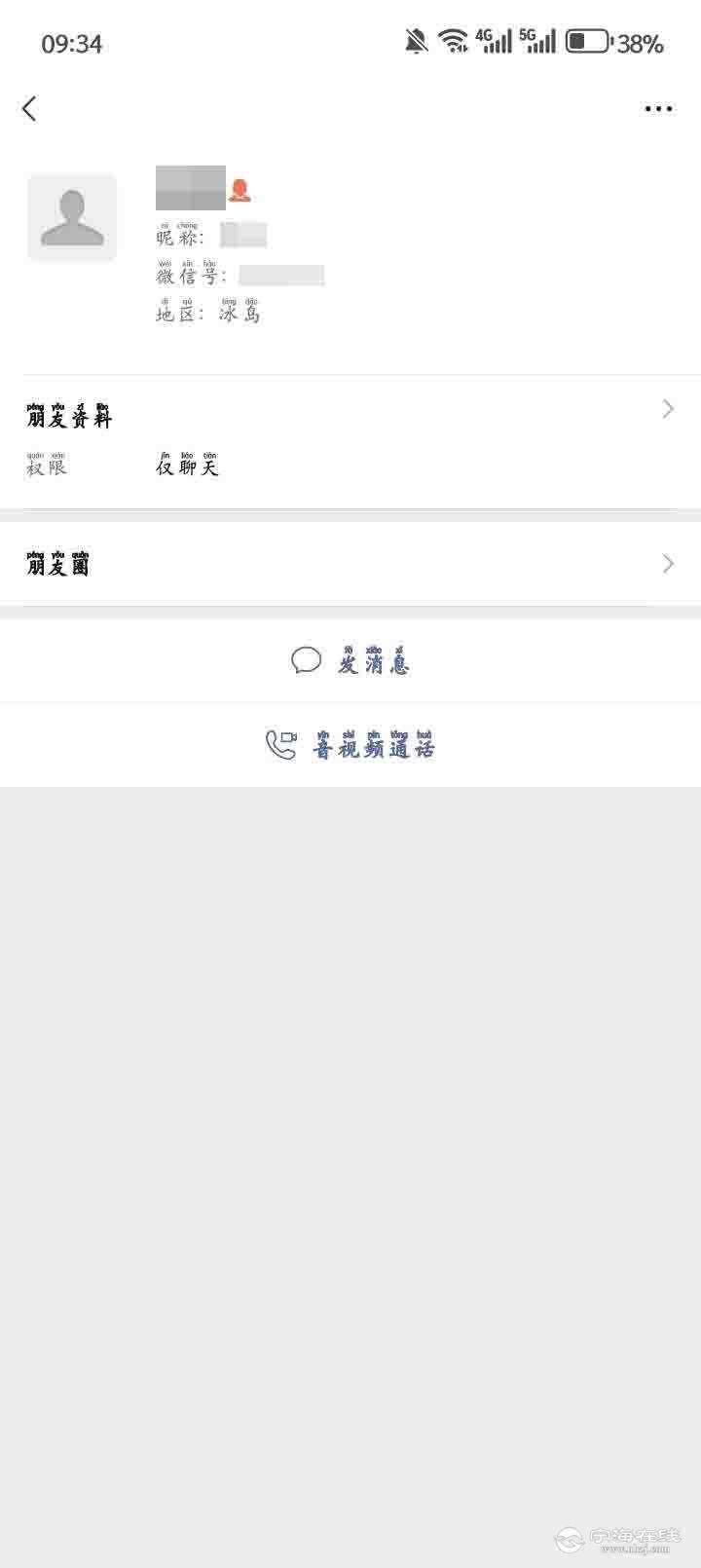The height and width of the screenshot is (1568, 701).
Task: View the contact's profile picture
Action: tap(72, 217)
